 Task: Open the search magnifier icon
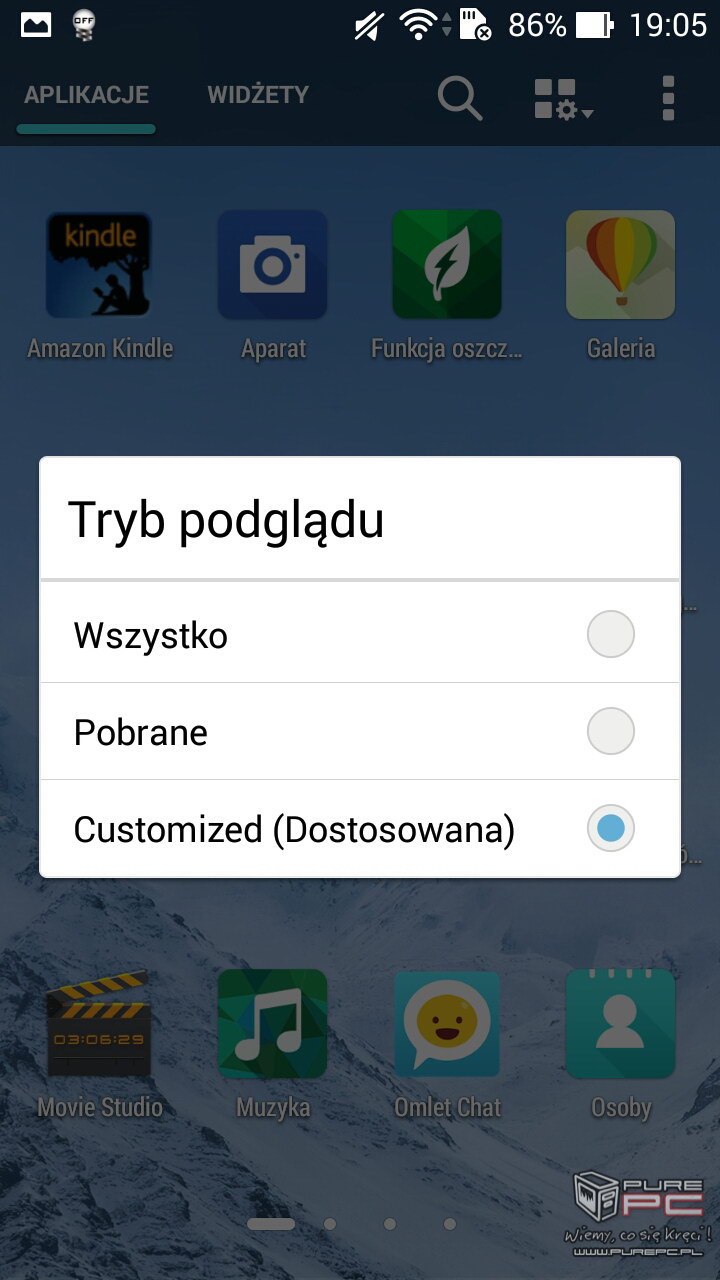[x=460, y=98]
